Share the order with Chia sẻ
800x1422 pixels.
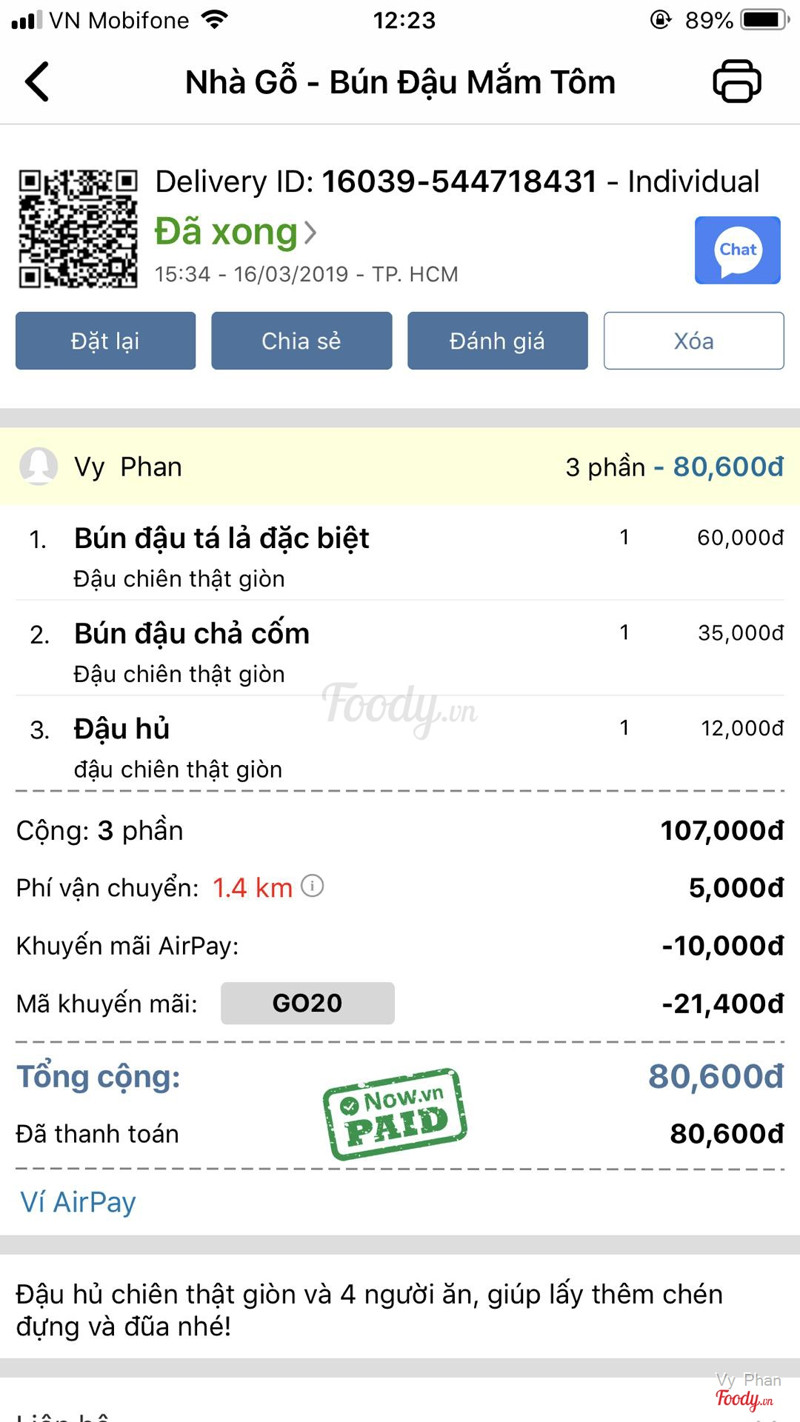coord(301,341)
